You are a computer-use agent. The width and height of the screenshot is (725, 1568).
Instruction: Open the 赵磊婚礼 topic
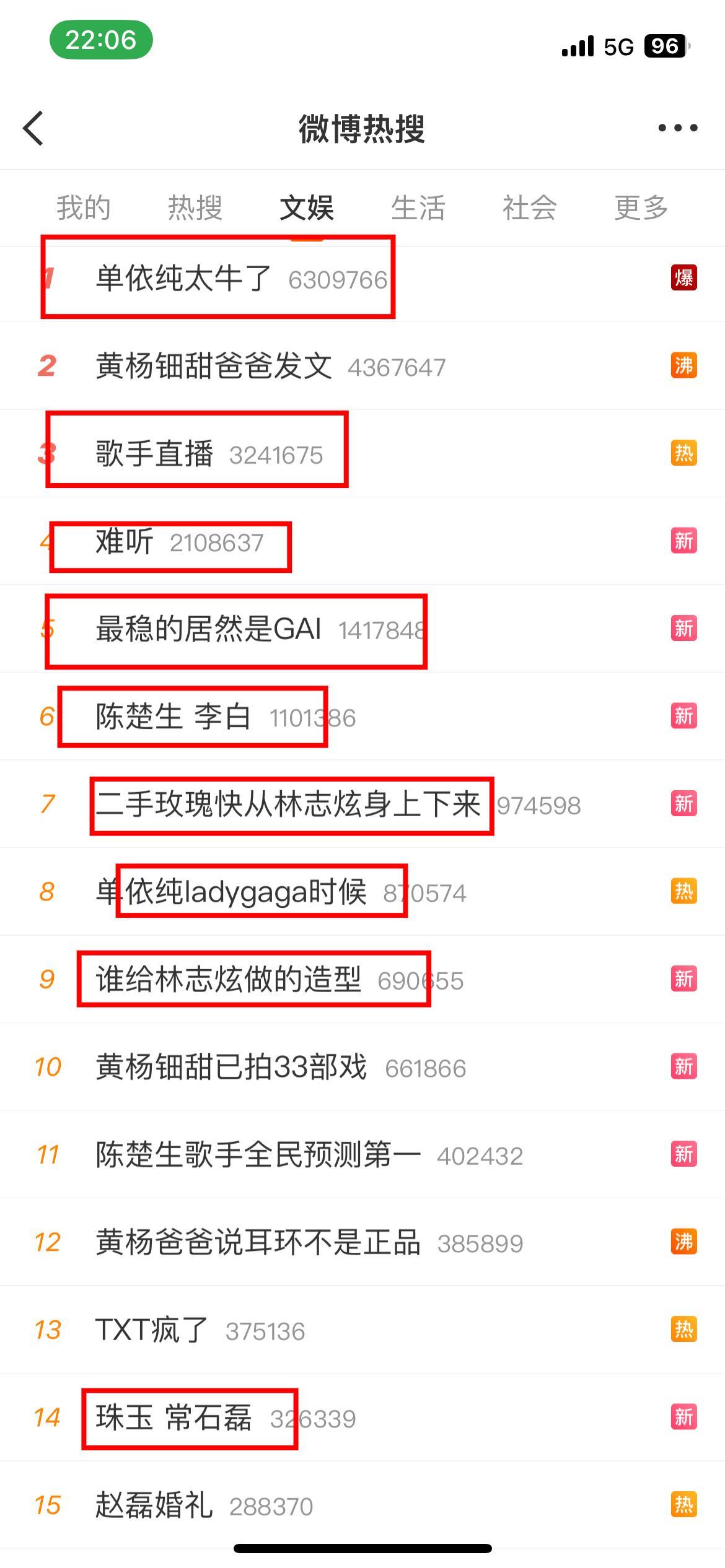[362, 1505]
